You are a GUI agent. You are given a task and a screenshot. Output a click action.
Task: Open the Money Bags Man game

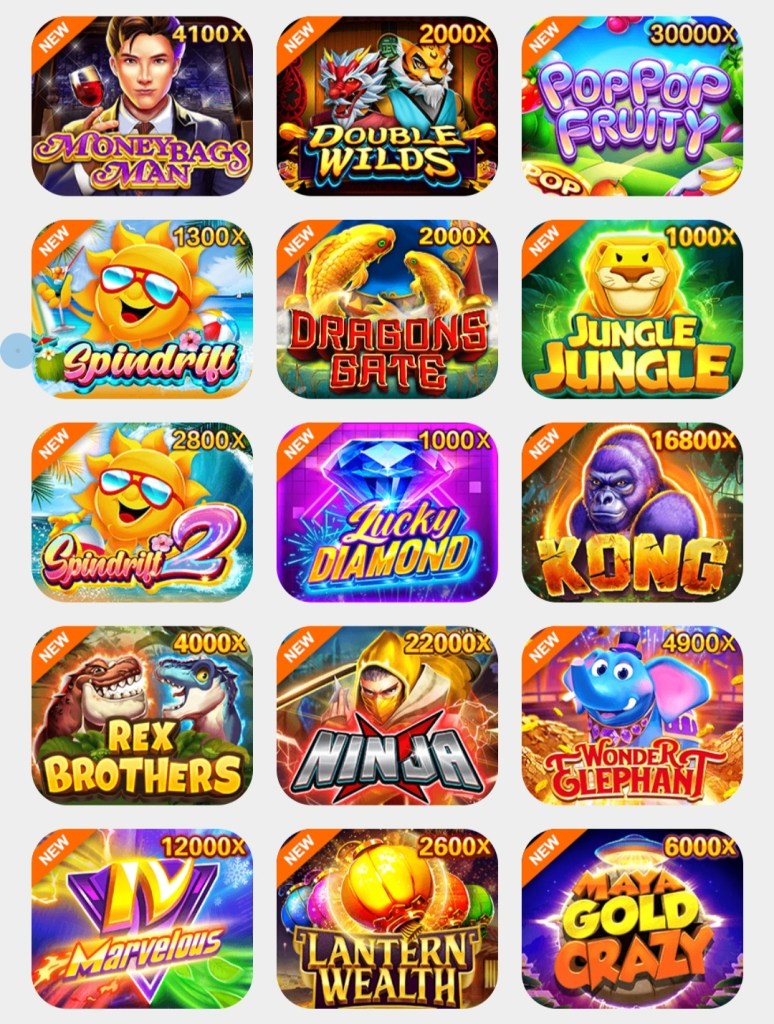142,106
